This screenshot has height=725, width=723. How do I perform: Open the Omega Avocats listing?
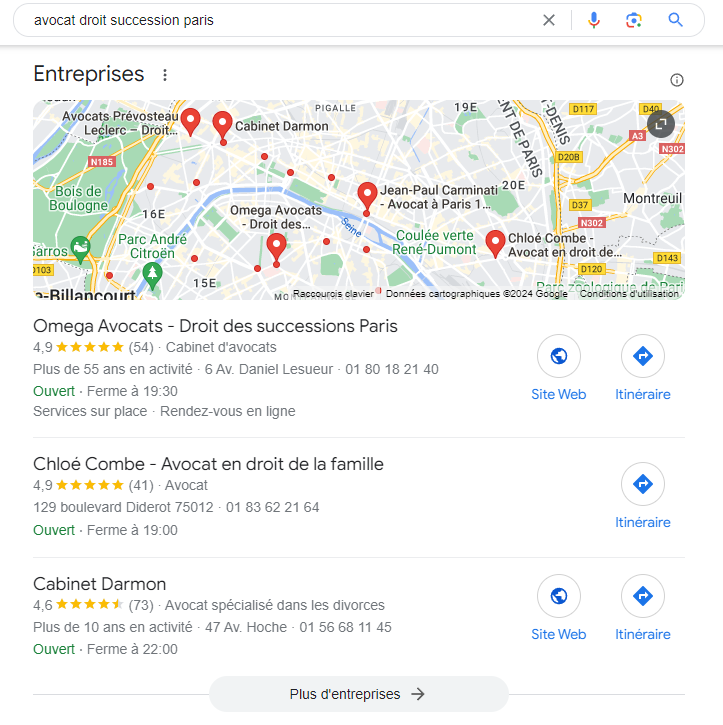tap(215, 326)
